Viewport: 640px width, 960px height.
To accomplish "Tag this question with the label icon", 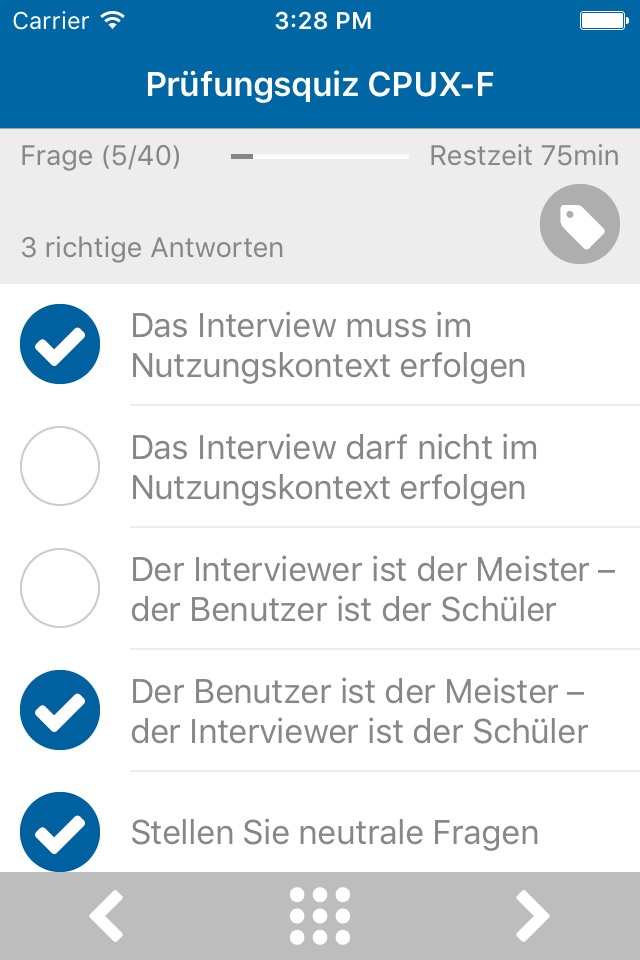I will point(580,224).
